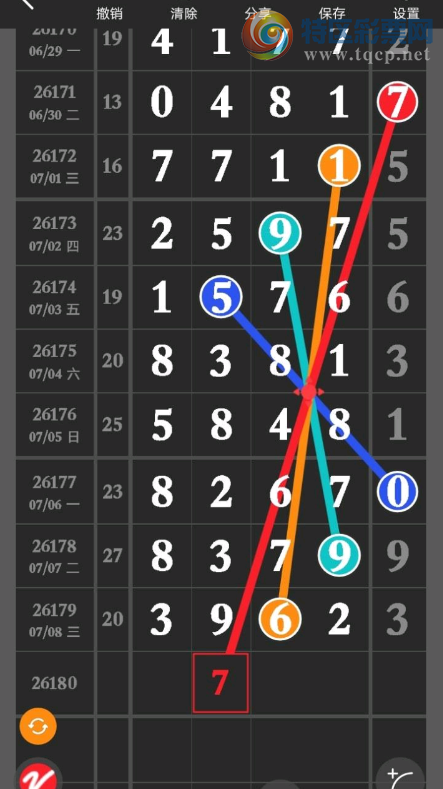This screenshot has width=443, height=789.
Task: Tap 撤销 to undo the last drawing
Action: coord(109,13)
